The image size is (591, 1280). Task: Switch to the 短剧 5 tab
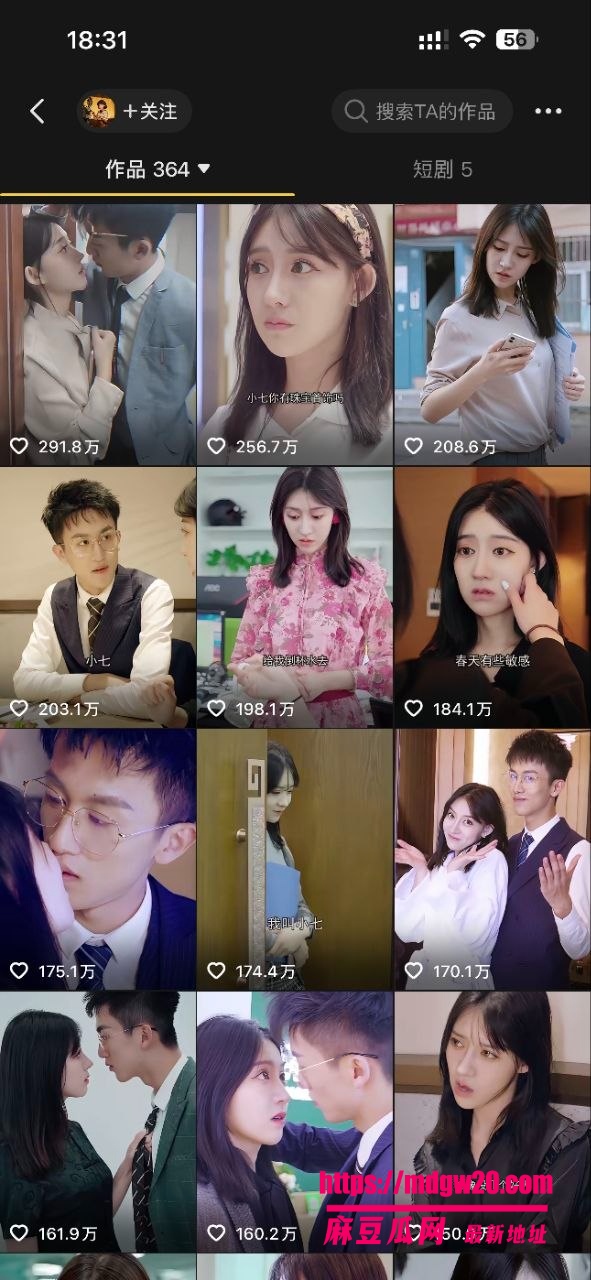click(442, 170)
